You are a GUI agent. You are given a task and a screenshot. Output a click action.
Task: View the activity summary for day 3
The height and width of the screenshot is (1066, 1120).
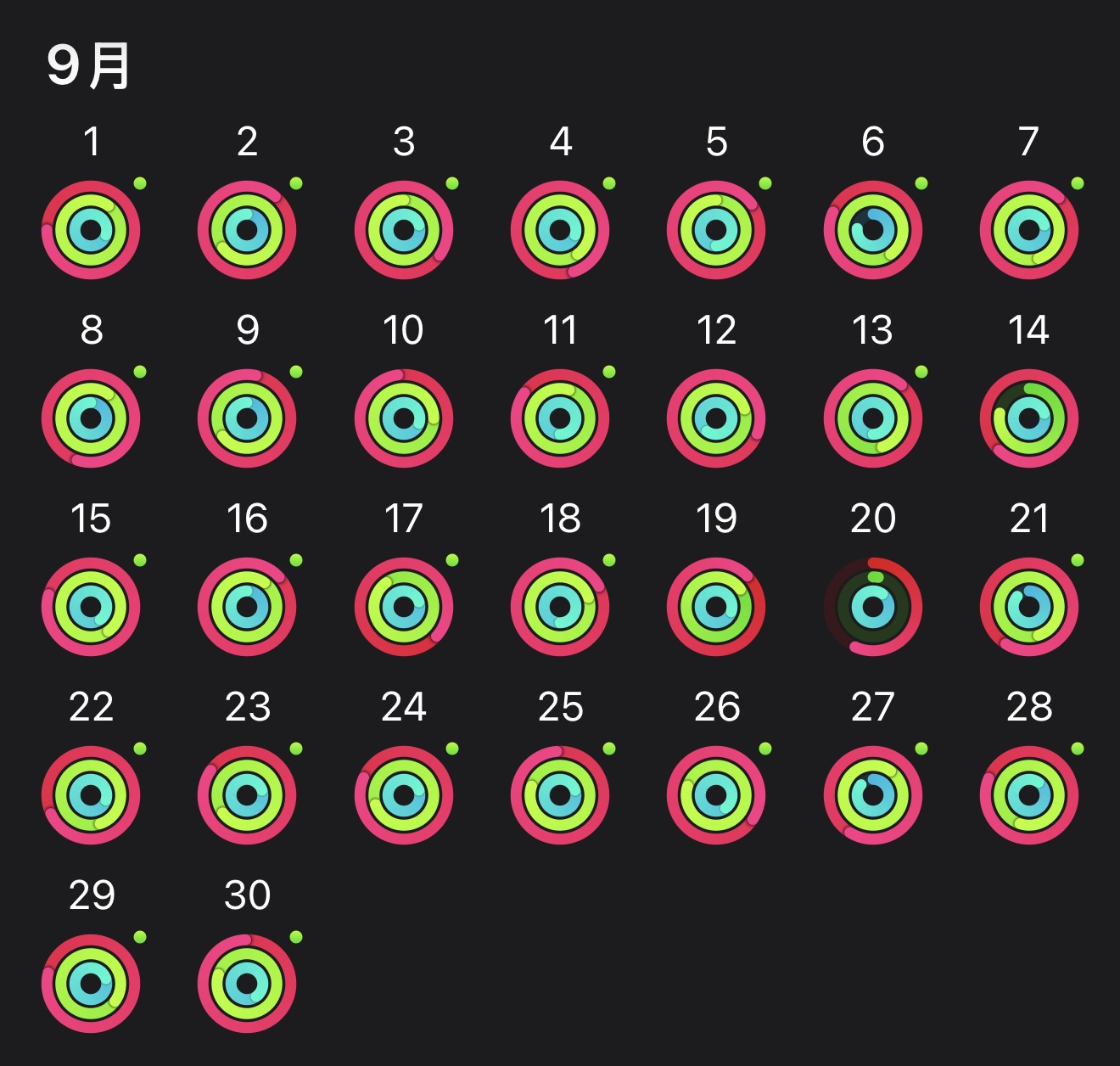(404, 230)
